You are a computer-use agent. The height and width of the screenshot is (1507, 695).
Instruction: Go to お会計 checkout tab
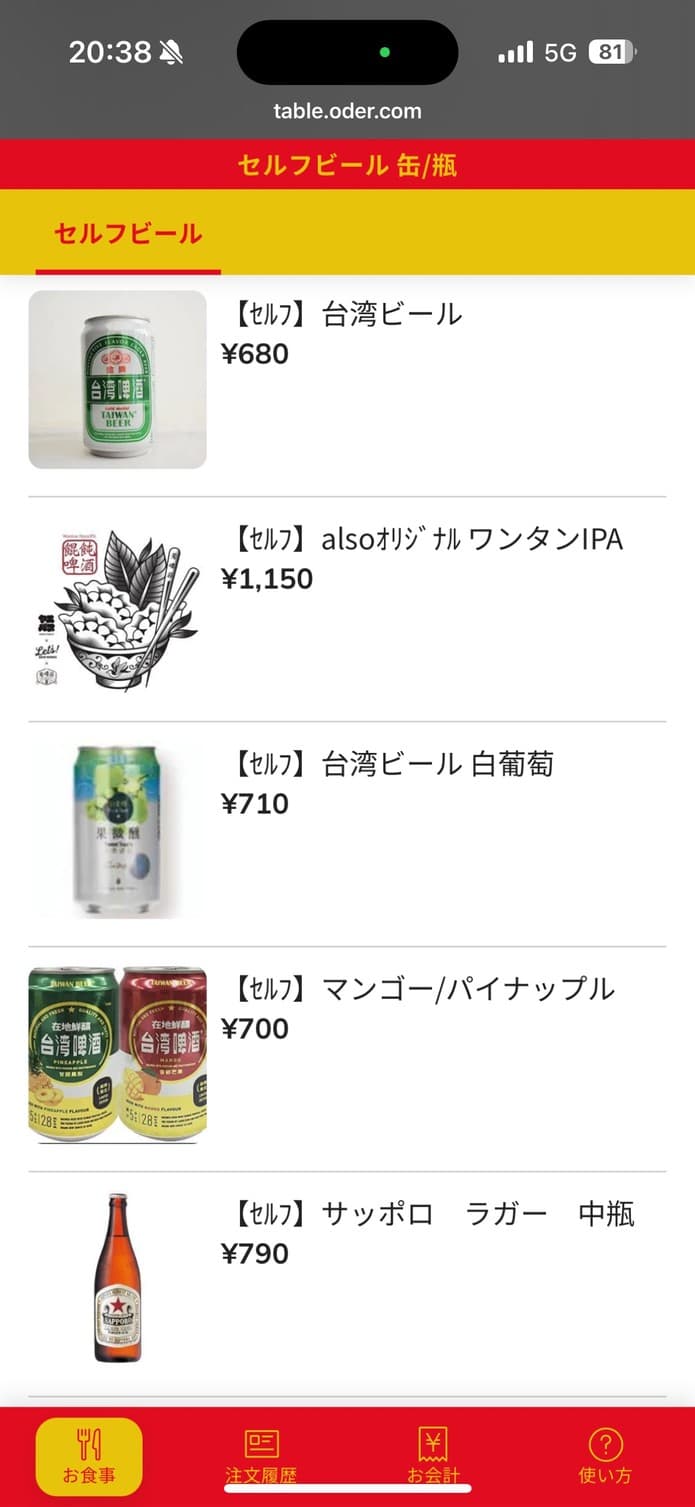[433, 1456]
